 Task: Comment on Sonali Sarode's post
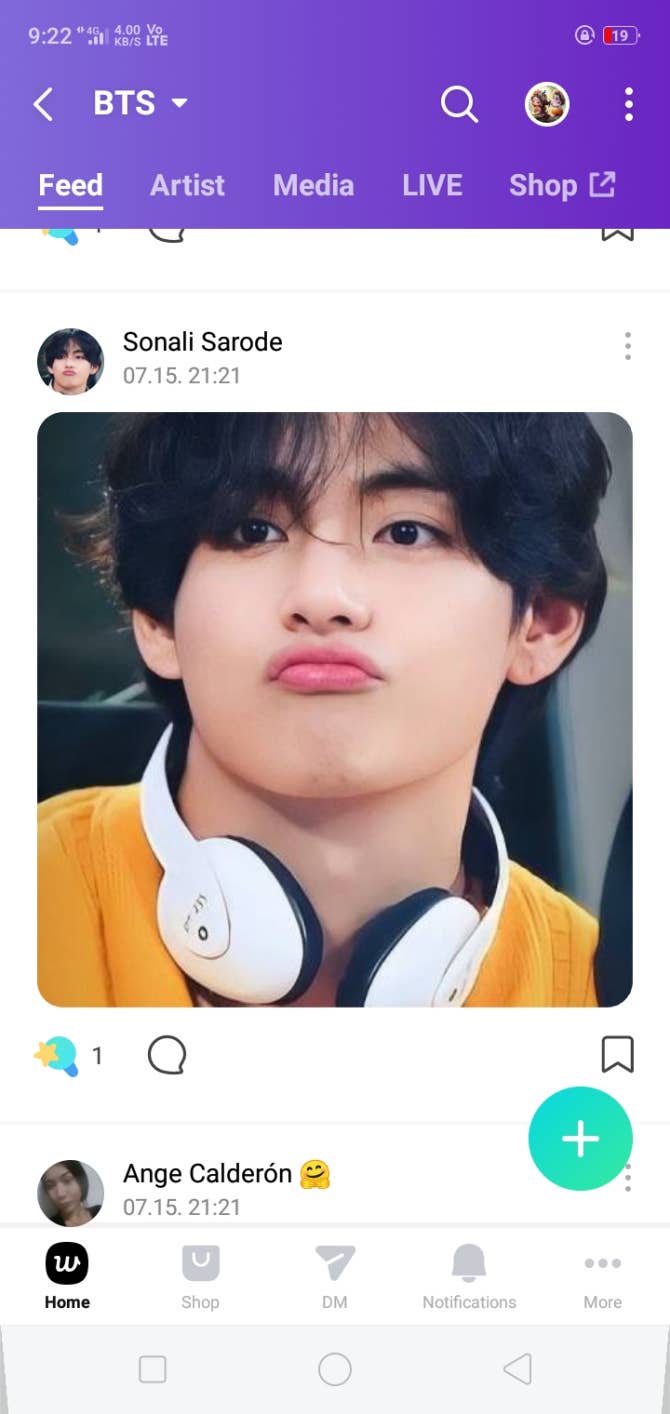[x=167, y=1055]
